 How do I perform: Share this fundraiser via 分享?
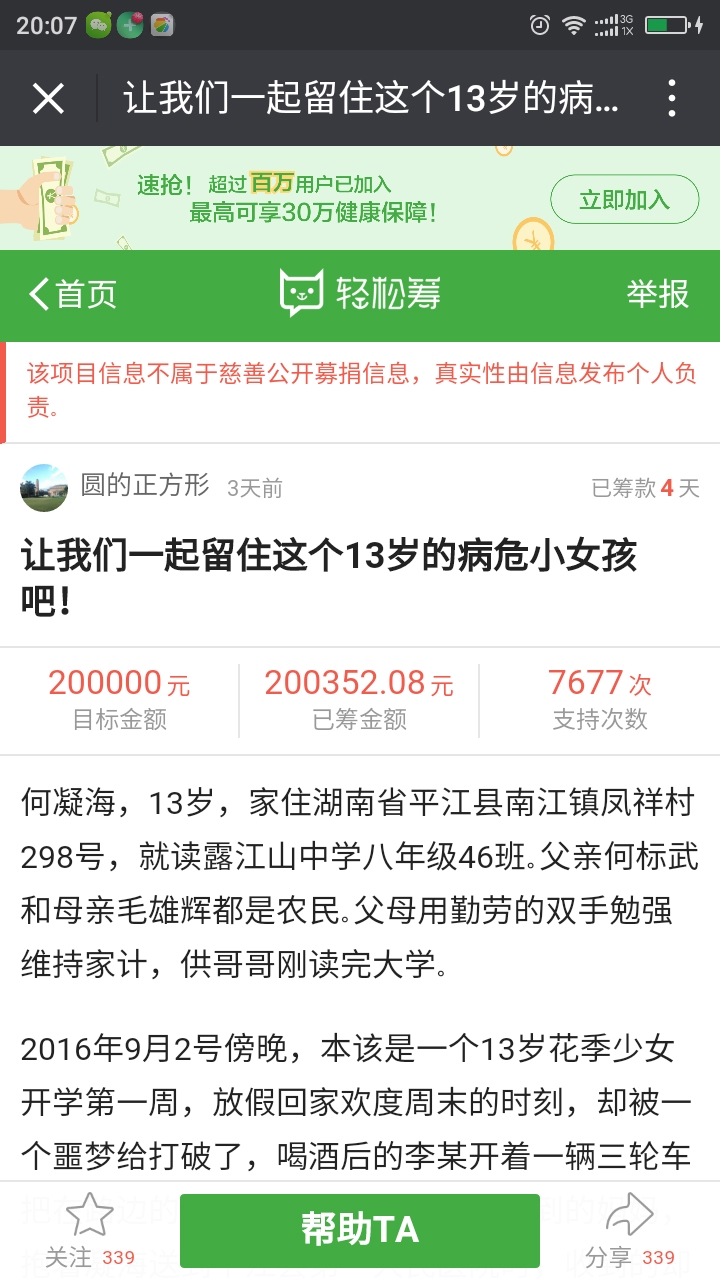point(630,1228)
